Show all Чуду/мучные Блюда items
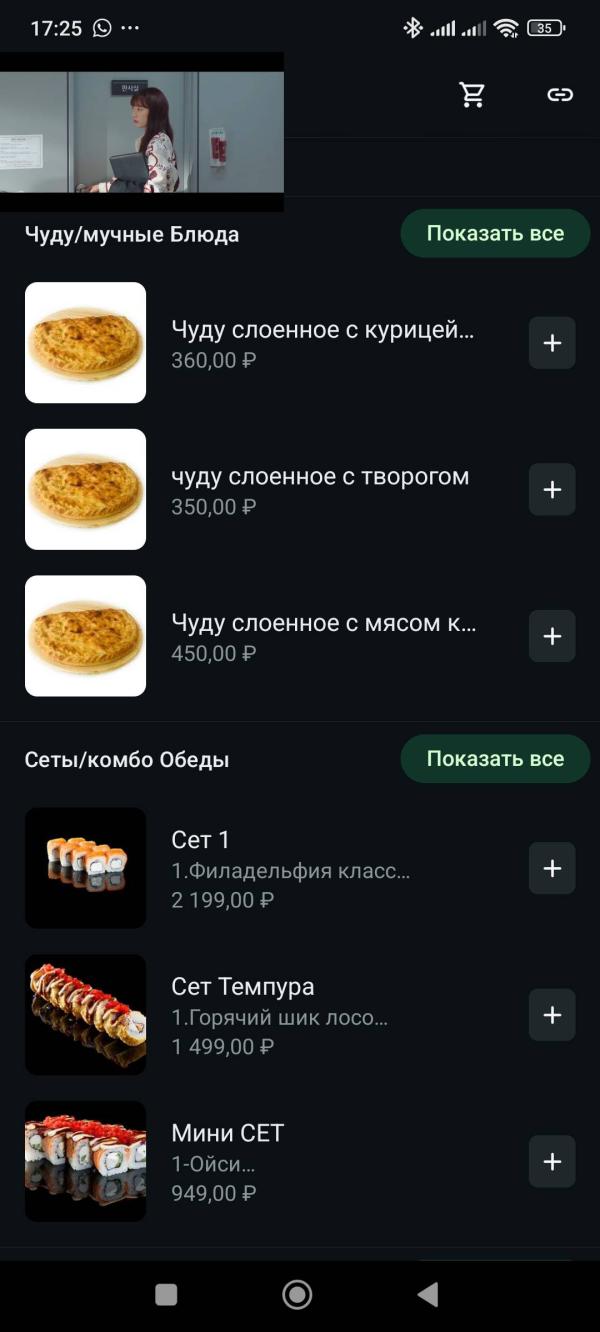 pyautogui.click(x=495, y=234)
